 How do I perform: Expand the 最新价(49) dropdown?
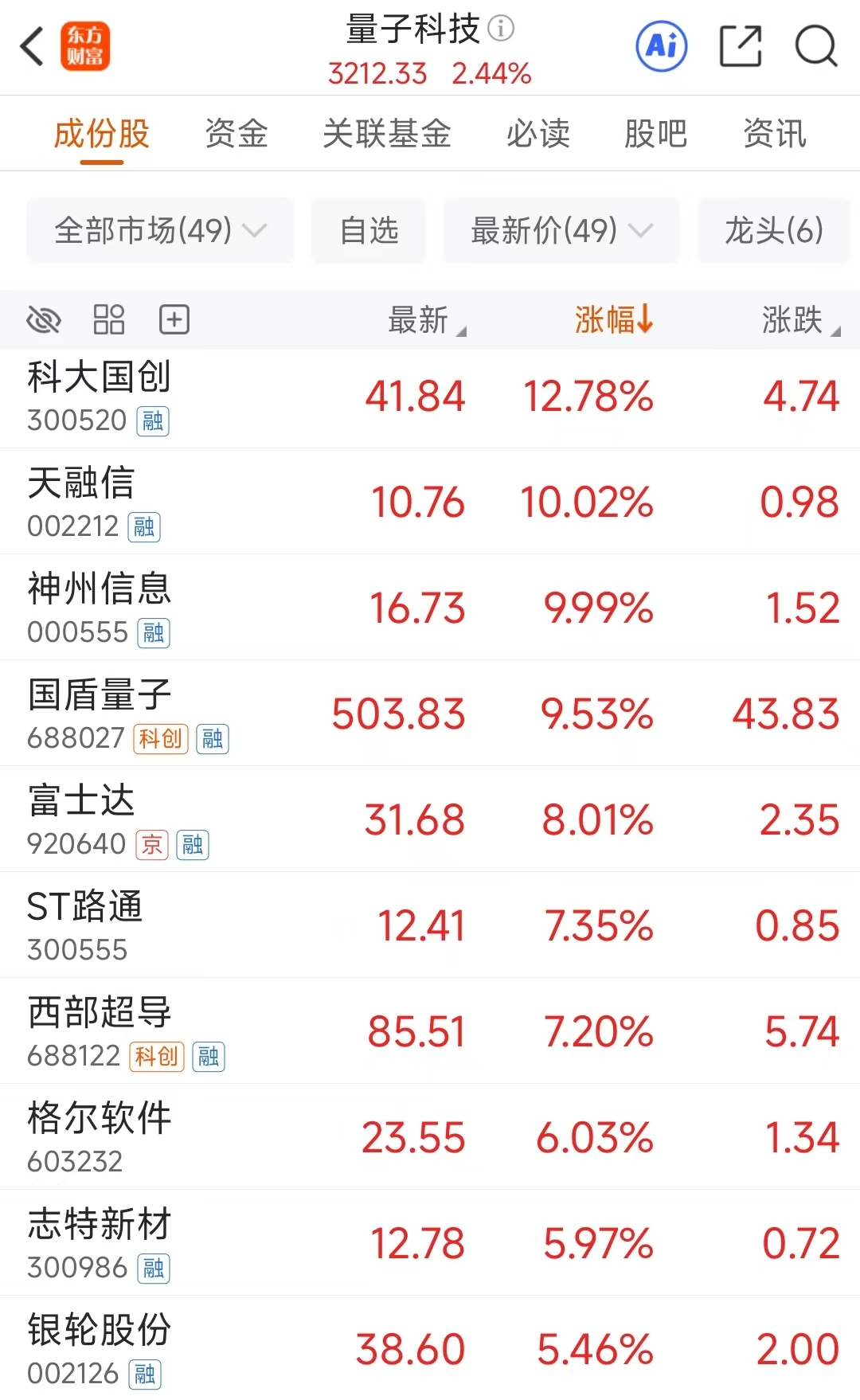click(561, 231)
